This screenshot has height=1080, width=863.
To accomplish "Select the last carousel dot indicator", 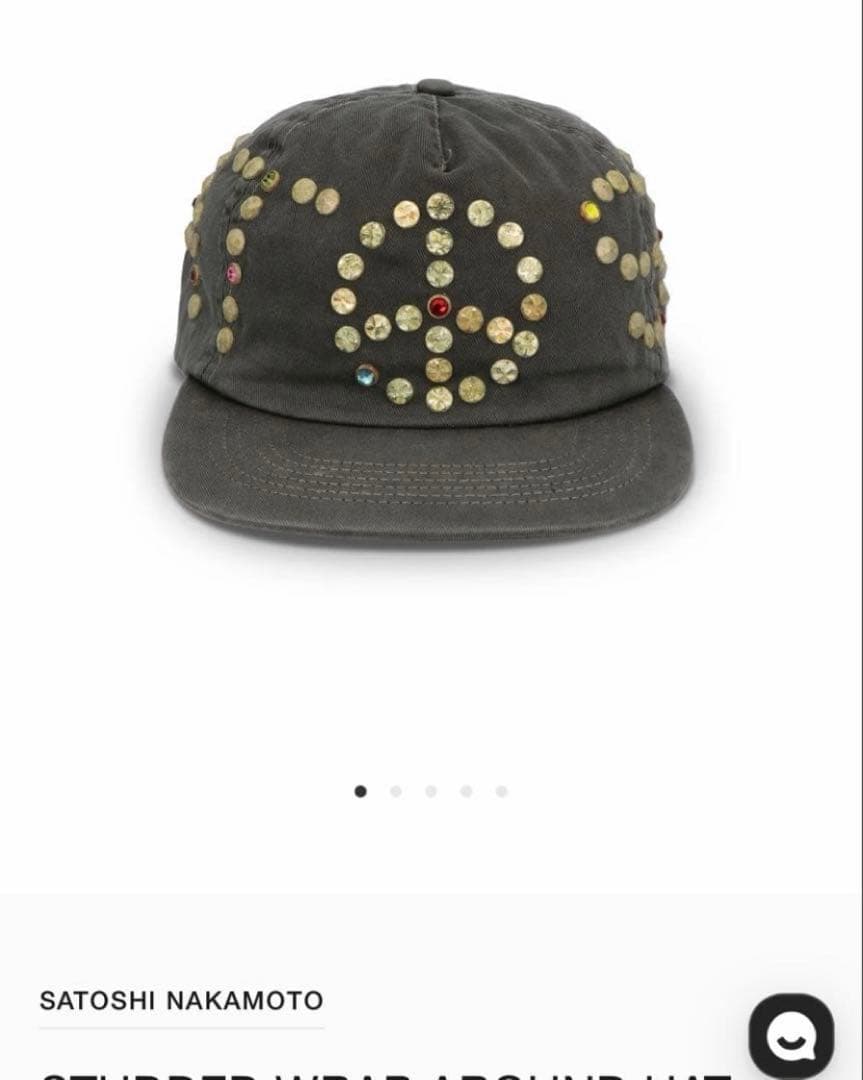I will pyautogui.click(x=501, y=791).
